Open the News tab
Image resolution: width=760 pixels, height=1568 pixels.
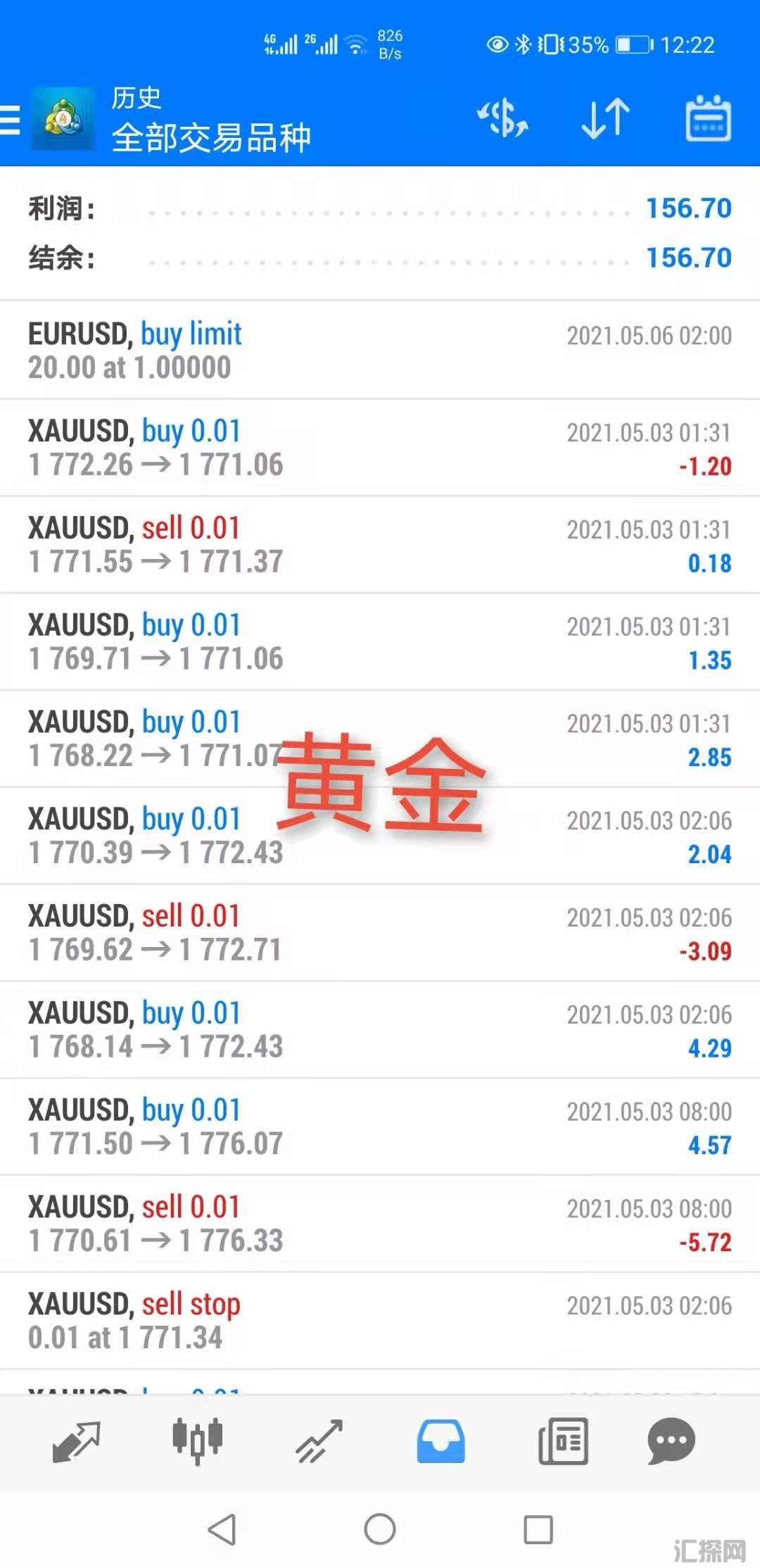click(563, 1441)
